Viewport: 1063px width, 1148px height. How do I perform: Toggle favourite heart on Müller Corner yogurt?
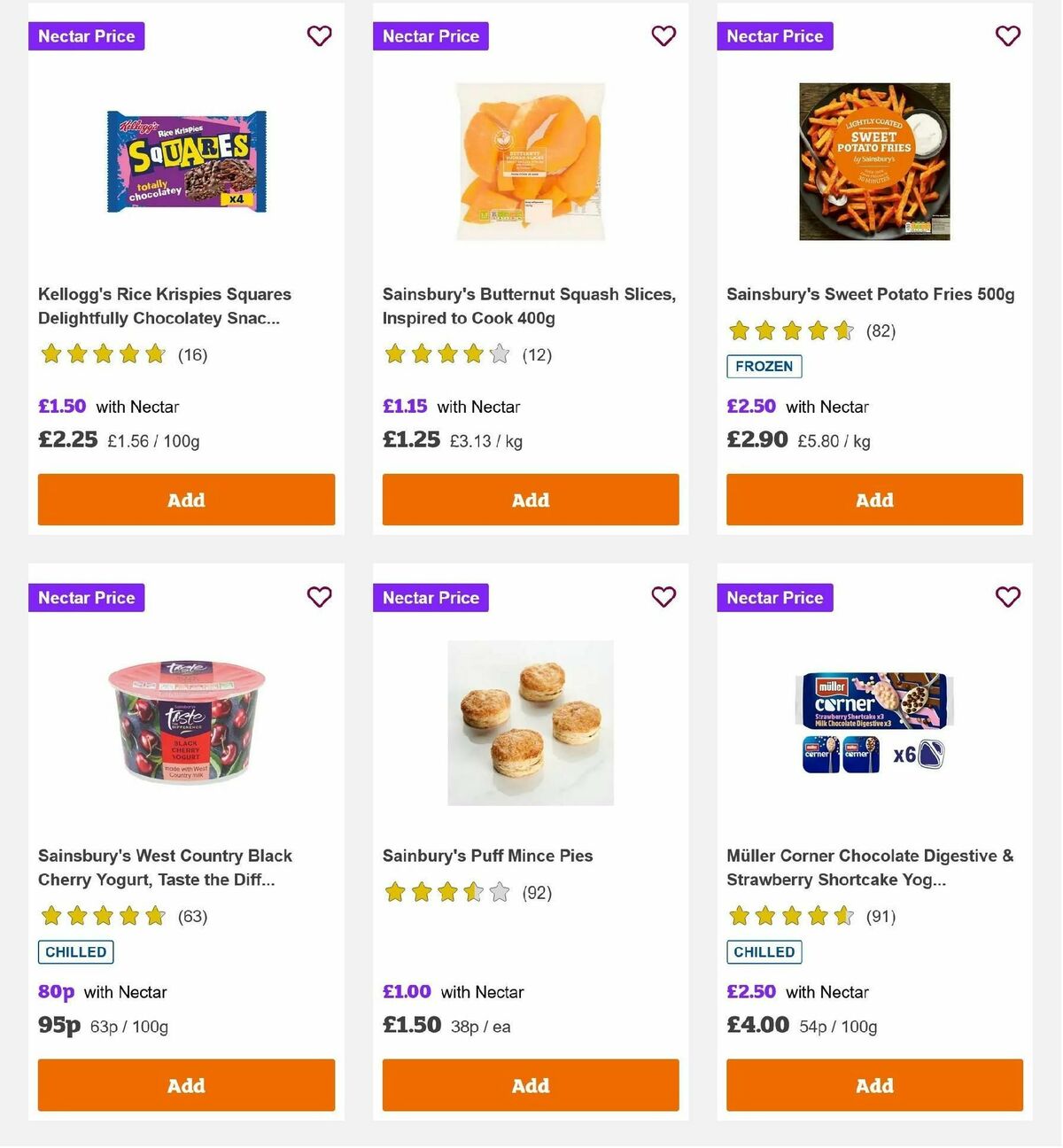[1008, 598]
